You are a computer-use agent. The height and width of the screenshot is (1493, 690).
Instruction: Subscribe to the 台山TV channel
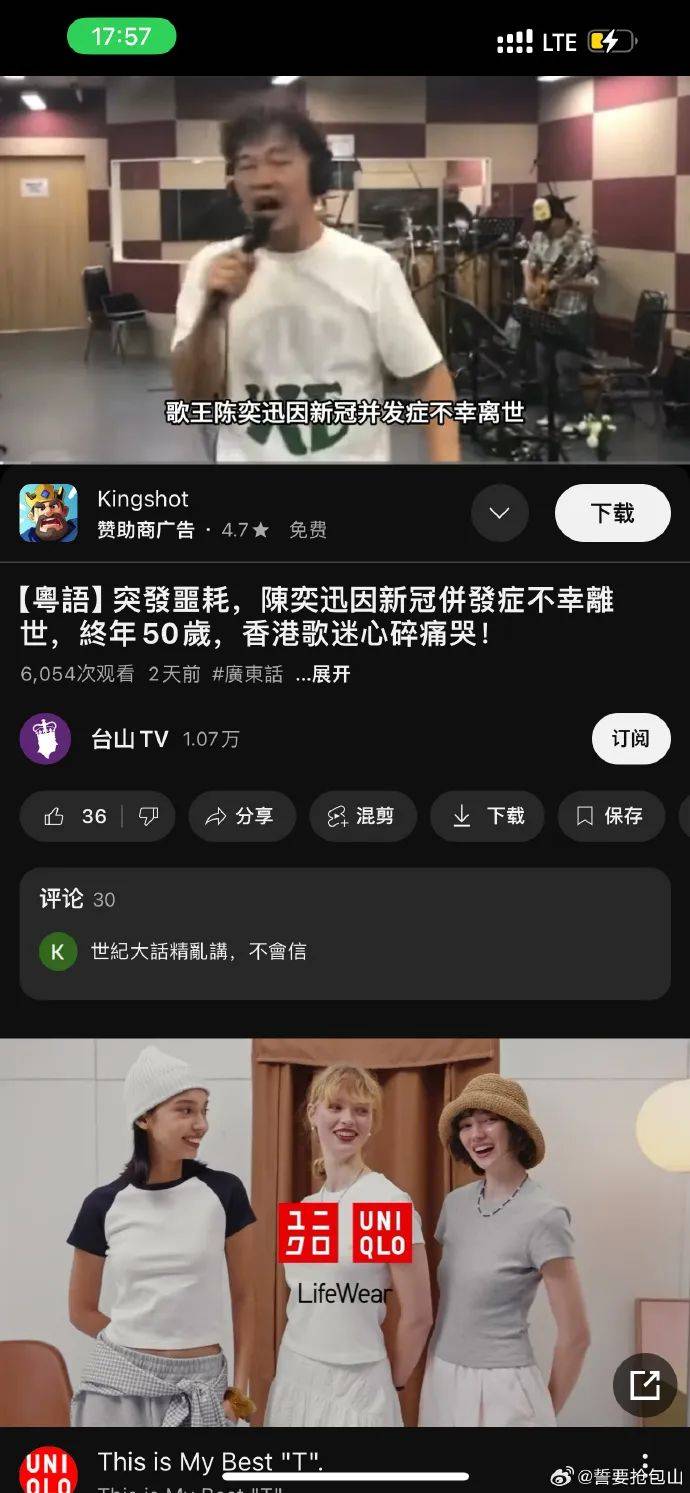coord(629,739)
